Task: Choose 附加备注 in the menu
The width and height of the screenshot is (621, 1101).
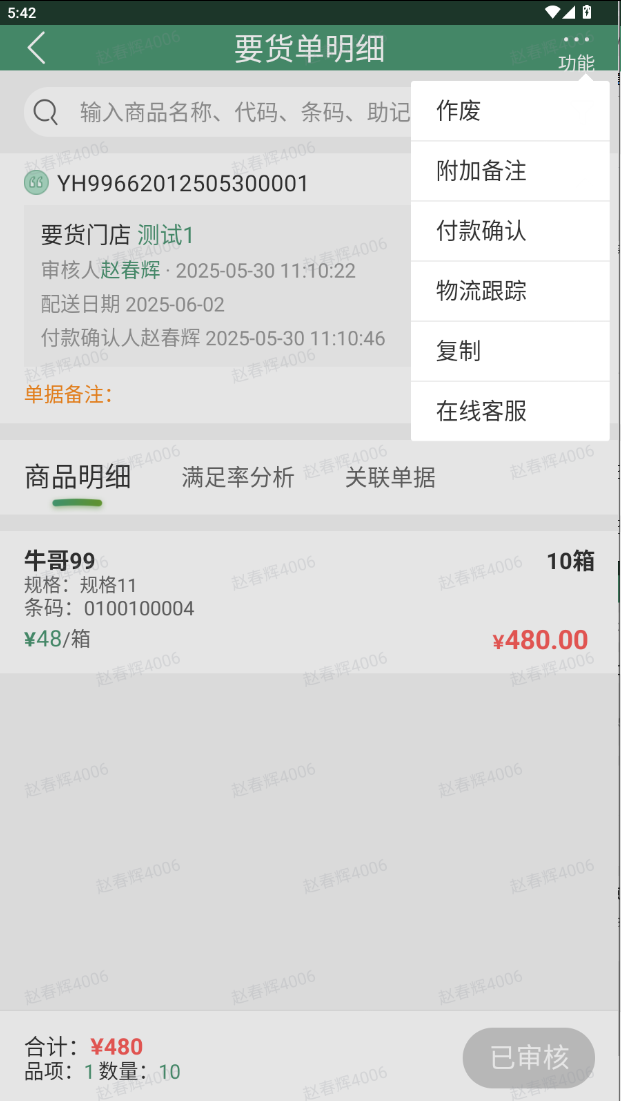Action: point(510,171)
